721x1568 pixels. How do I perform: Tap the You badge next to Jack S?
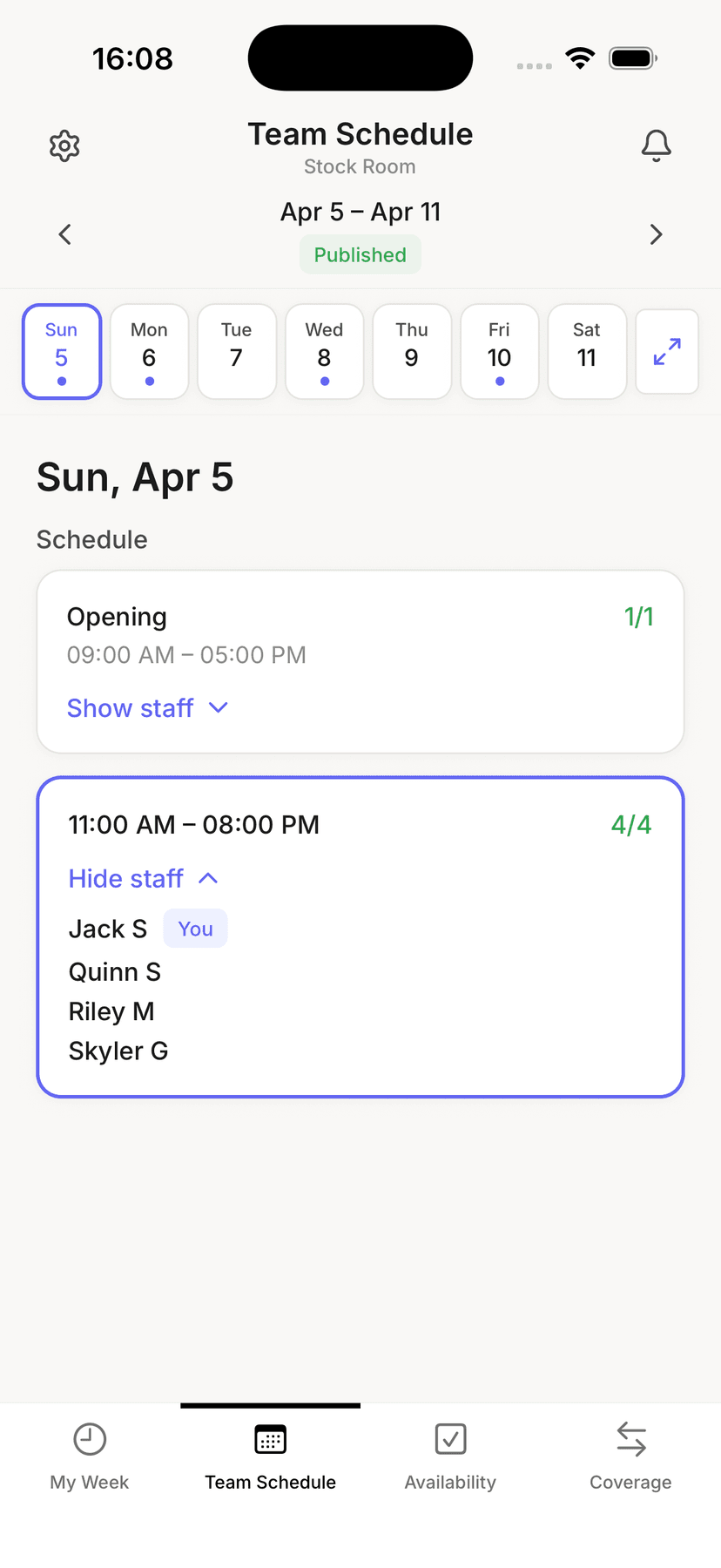coord(194,928)
